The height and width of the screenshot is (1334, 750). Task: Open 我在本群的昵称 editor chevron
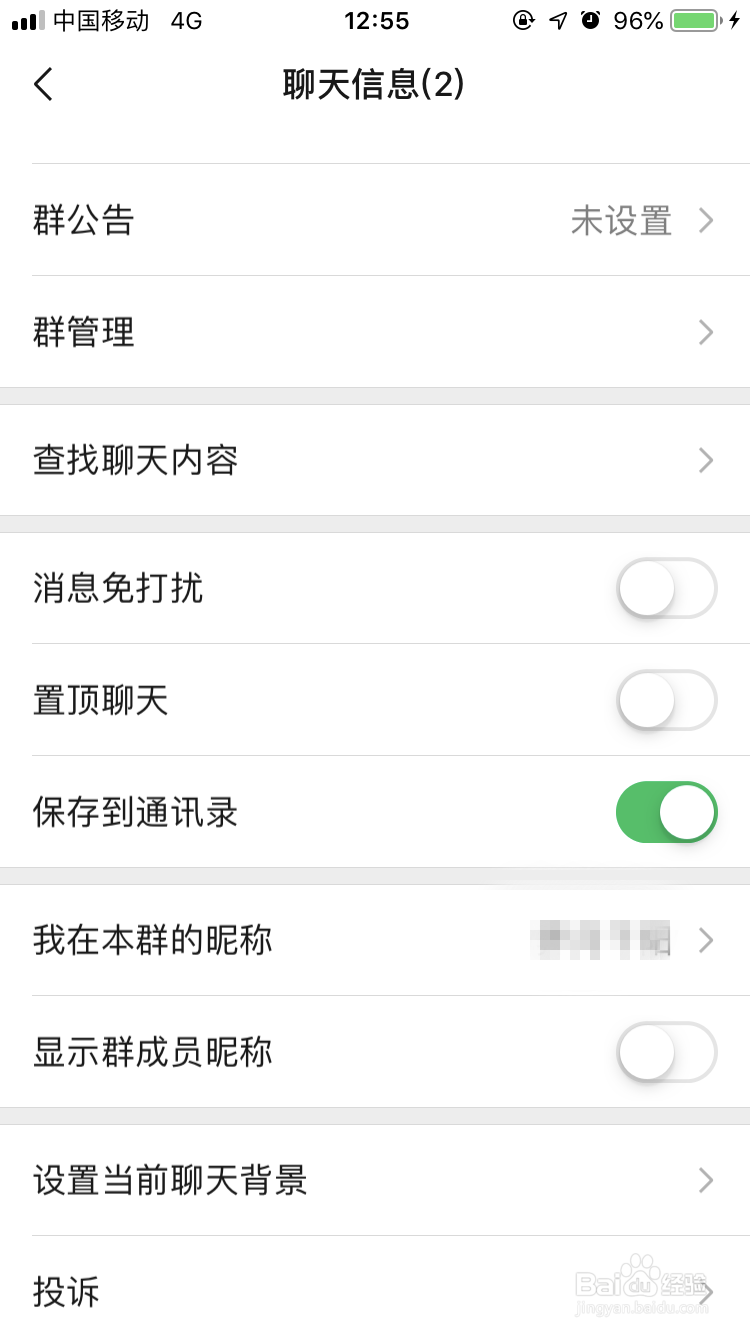point(707,941)
